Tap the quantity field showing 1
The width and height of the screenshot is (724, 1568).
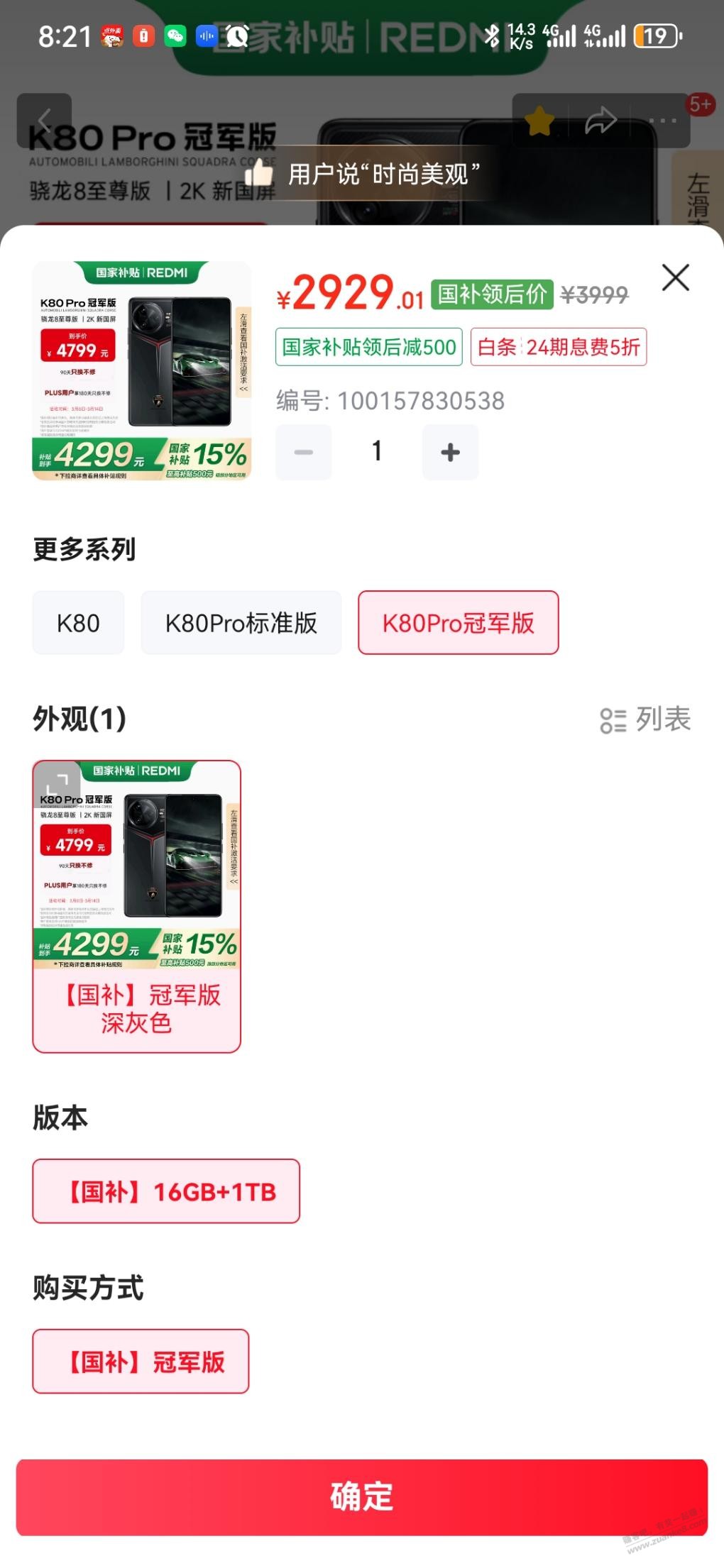tap(375, 451)
